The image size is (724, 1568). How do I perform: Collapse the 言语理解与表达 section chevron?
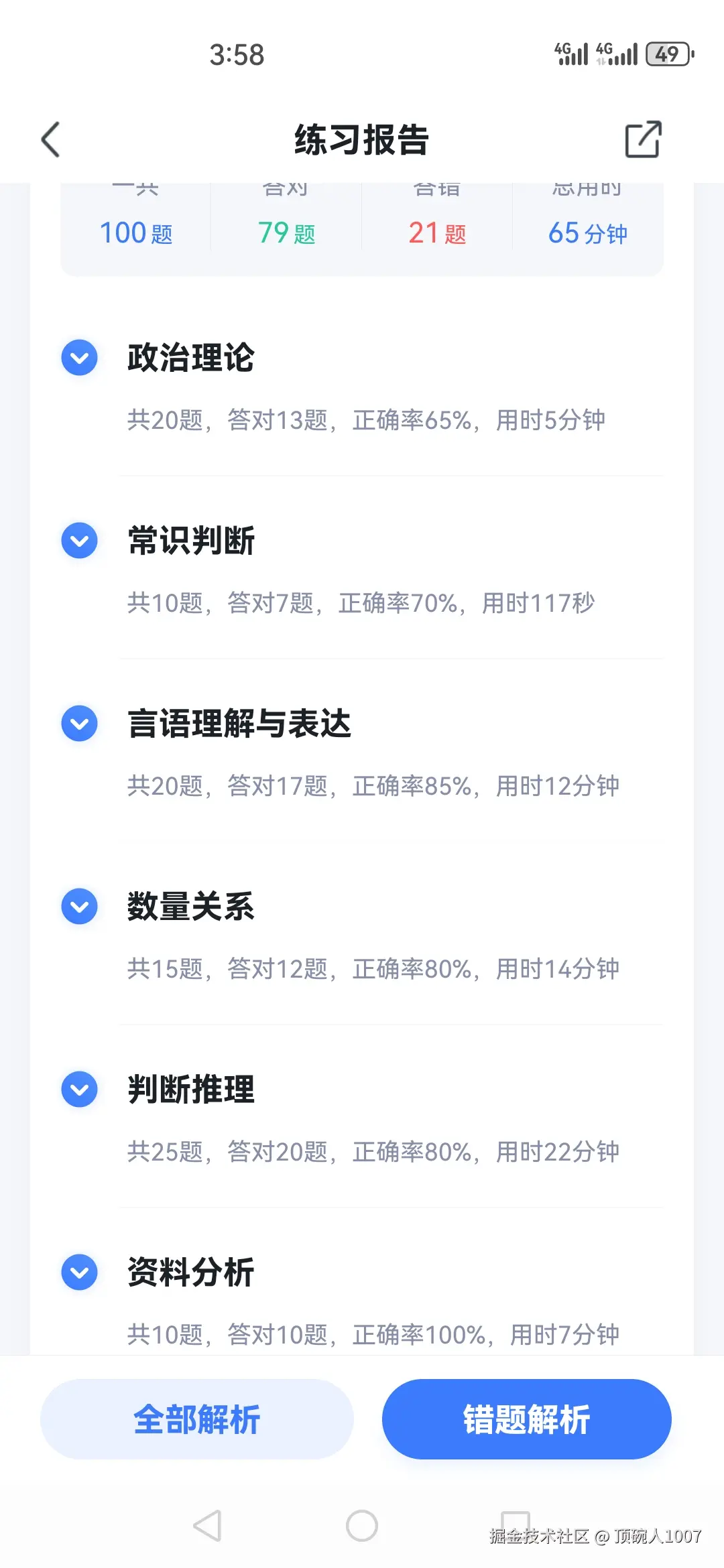pyautogui.click(x=79, y=723)
